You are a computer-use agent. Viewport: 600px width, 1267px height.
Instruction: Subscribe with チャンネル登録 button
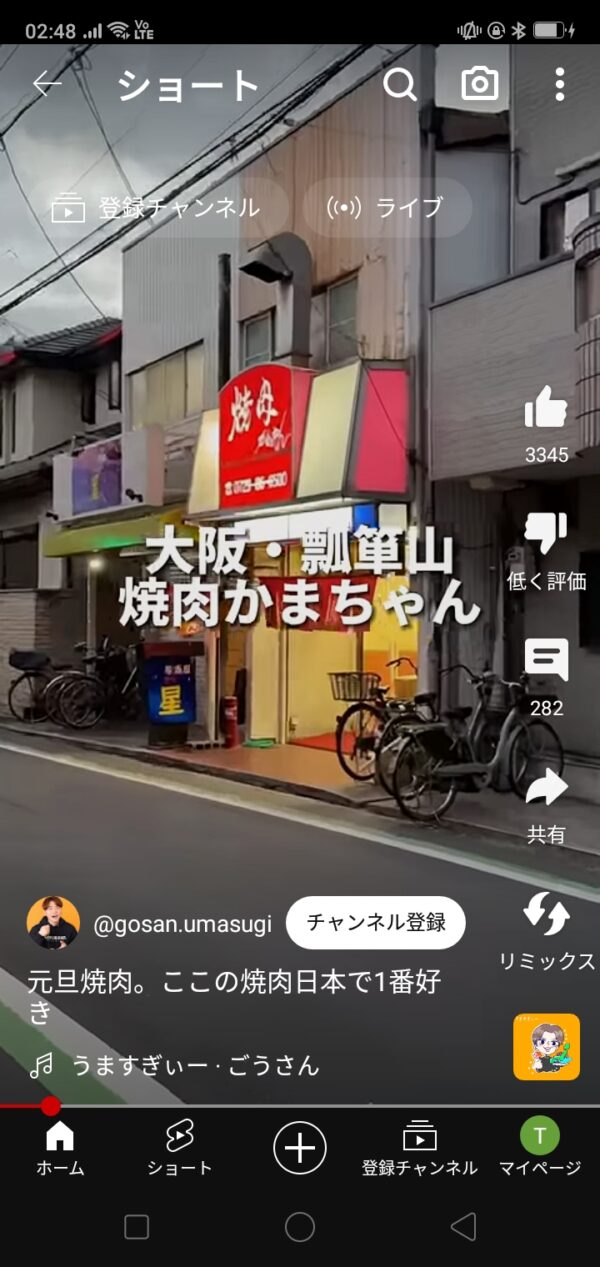tap(376, 922)
